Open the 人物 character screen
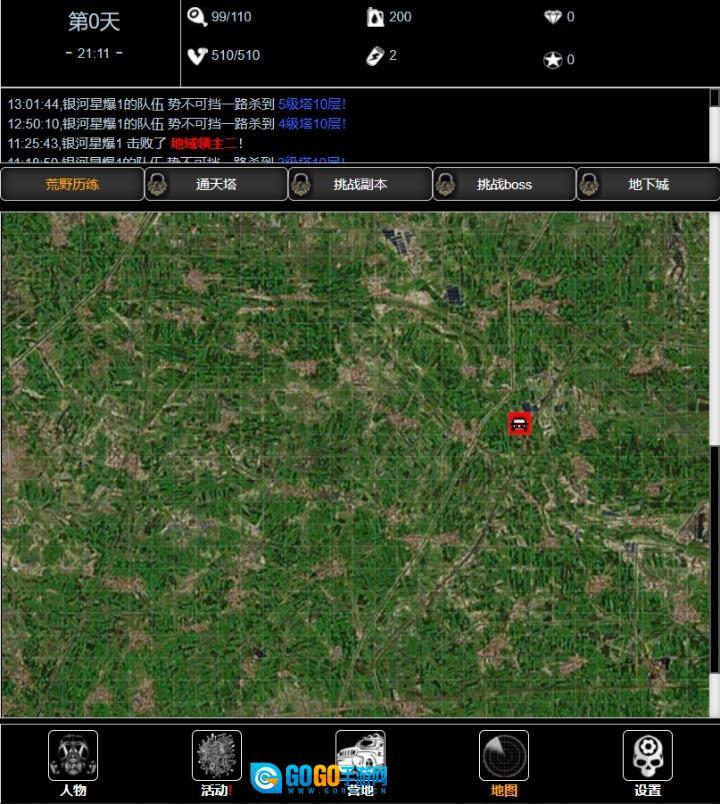 [73, 764]
